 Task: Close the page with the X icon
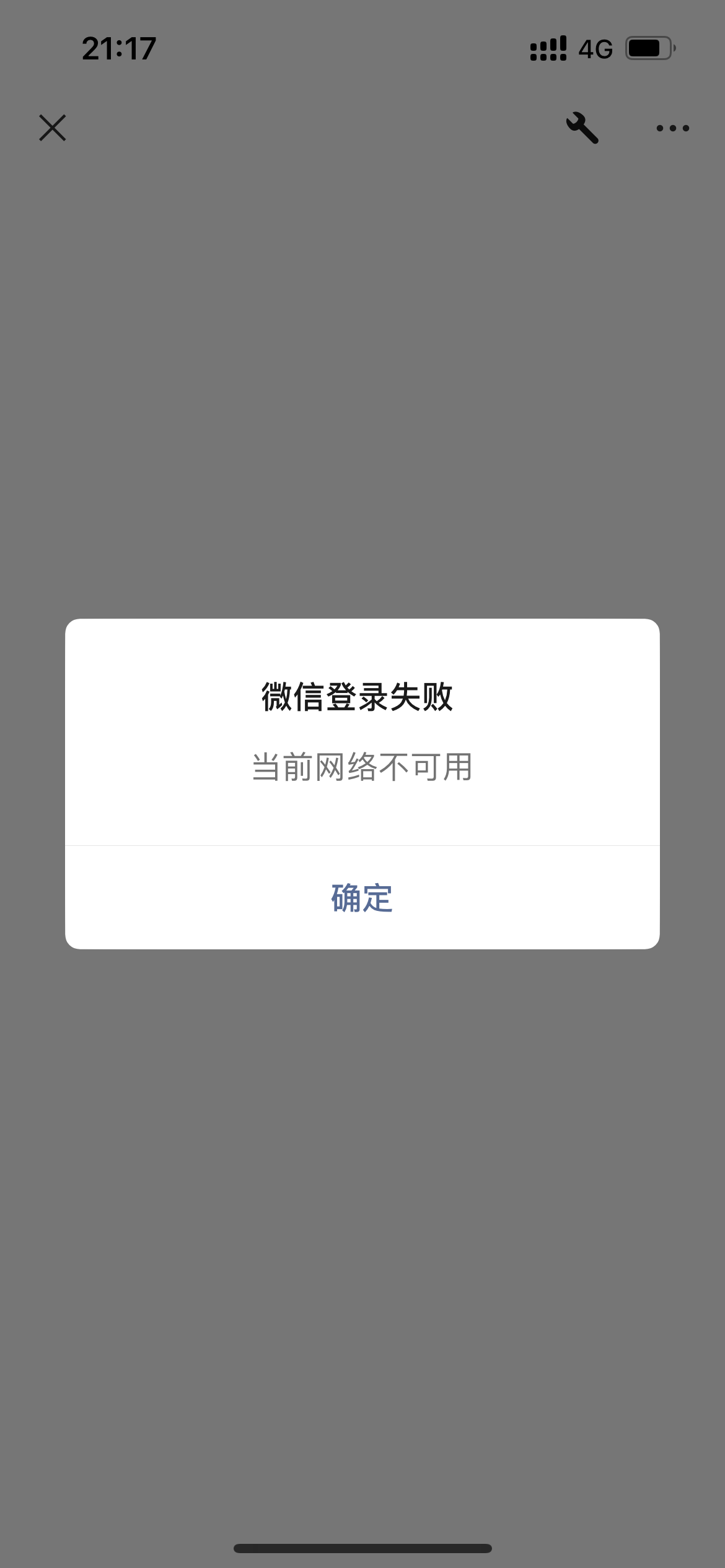coord(53,128)
